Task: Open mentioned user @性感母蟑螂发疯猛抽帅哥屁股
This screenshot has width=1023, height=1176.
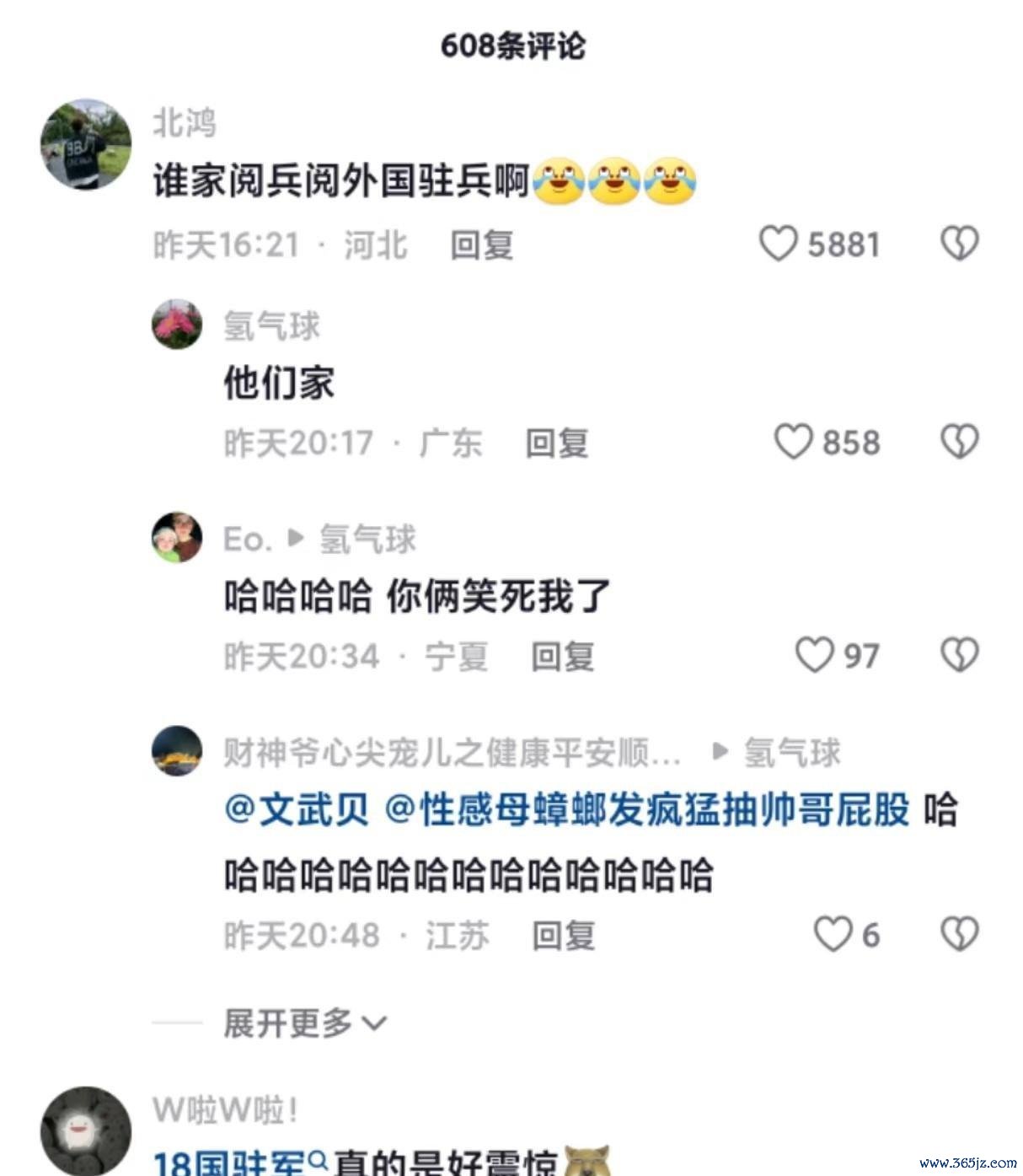Action: coord(647,810)
